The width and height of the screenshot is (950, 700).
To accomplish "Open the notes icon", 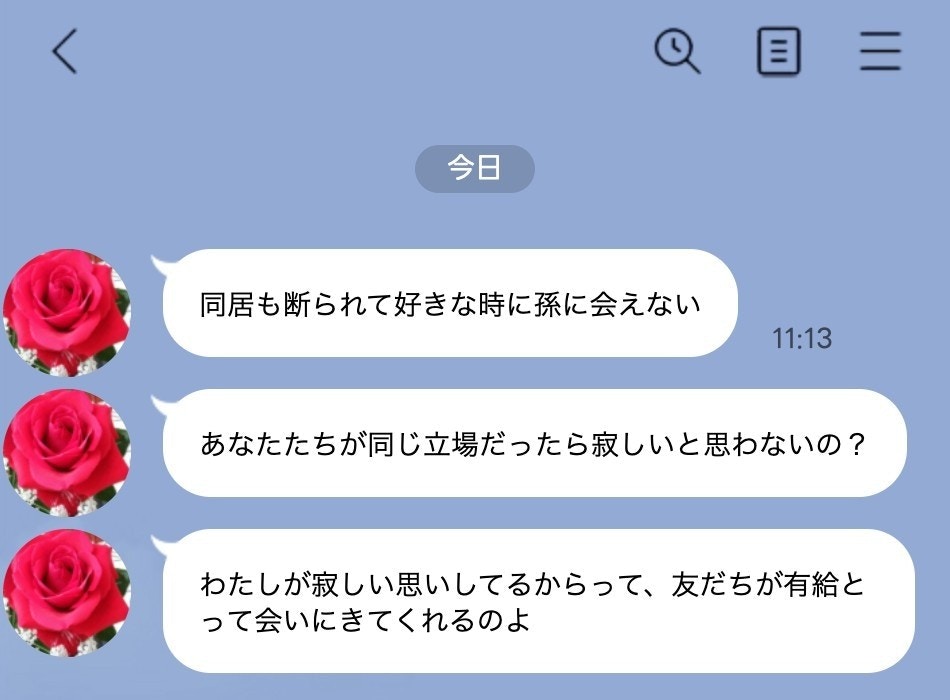I will pyautogui.click(x=778, y=51).
